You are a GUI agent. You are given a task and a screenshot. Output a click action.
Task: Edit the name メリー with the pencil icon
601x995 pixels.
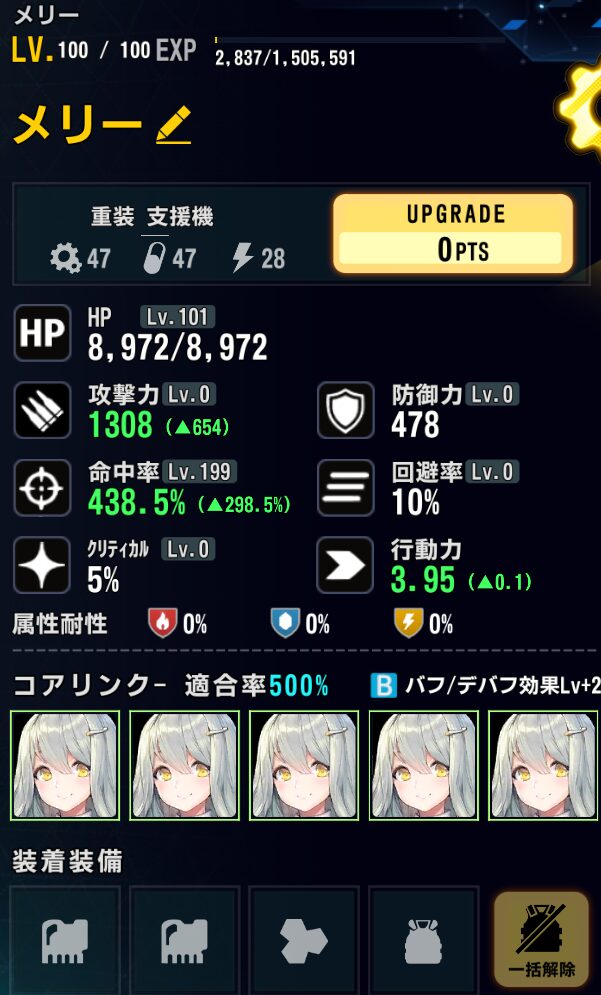(x=173, y=125)
